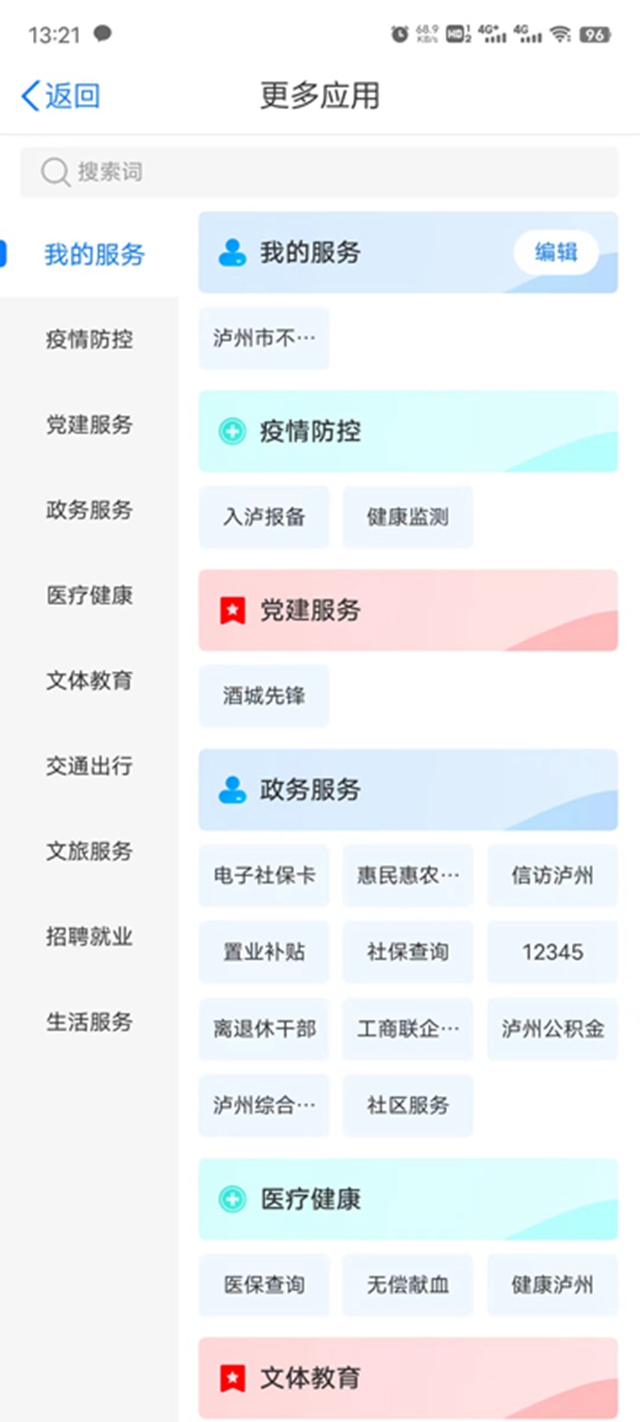
Task: Open the 医保查询 service
Action: [264, 1284]
